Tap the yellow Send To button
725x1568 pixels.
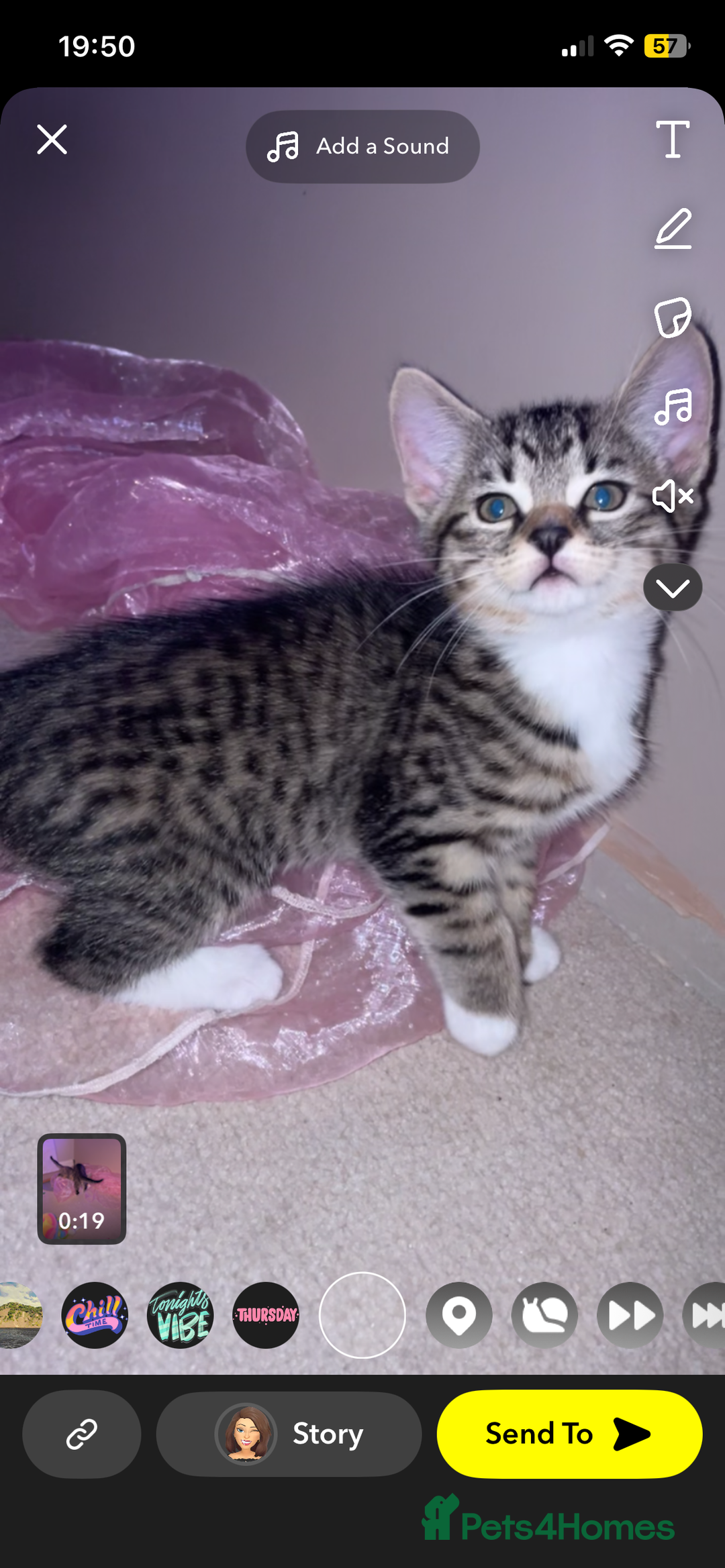(x=569, y=1434)
